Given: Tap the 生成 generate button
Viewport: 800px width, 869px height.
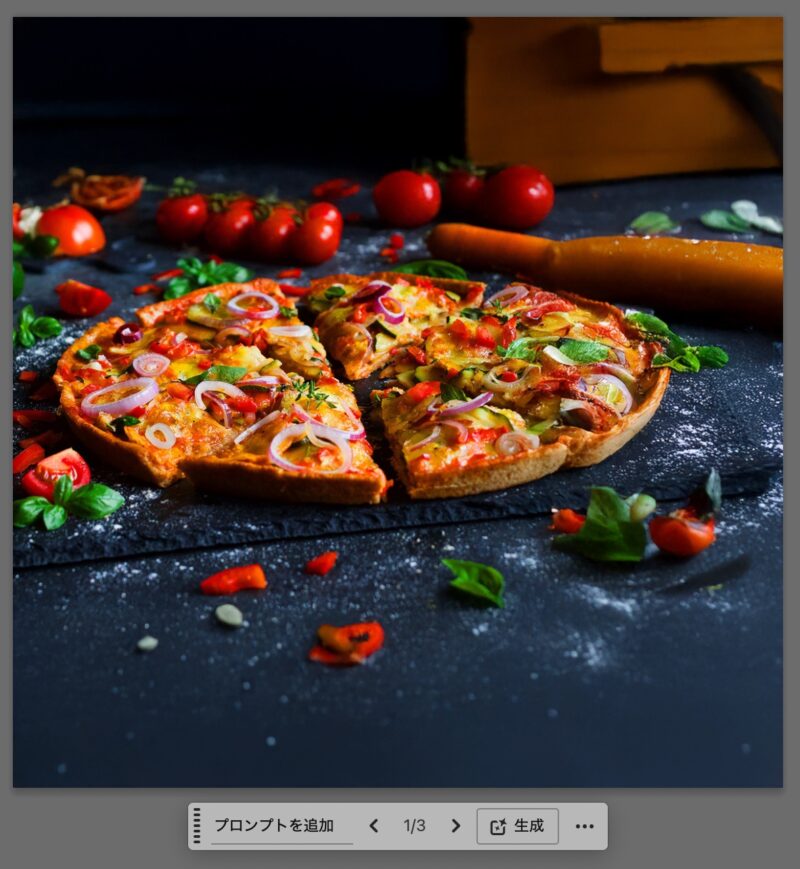Looking at the screenshot, I should click(x=517, y=826).
